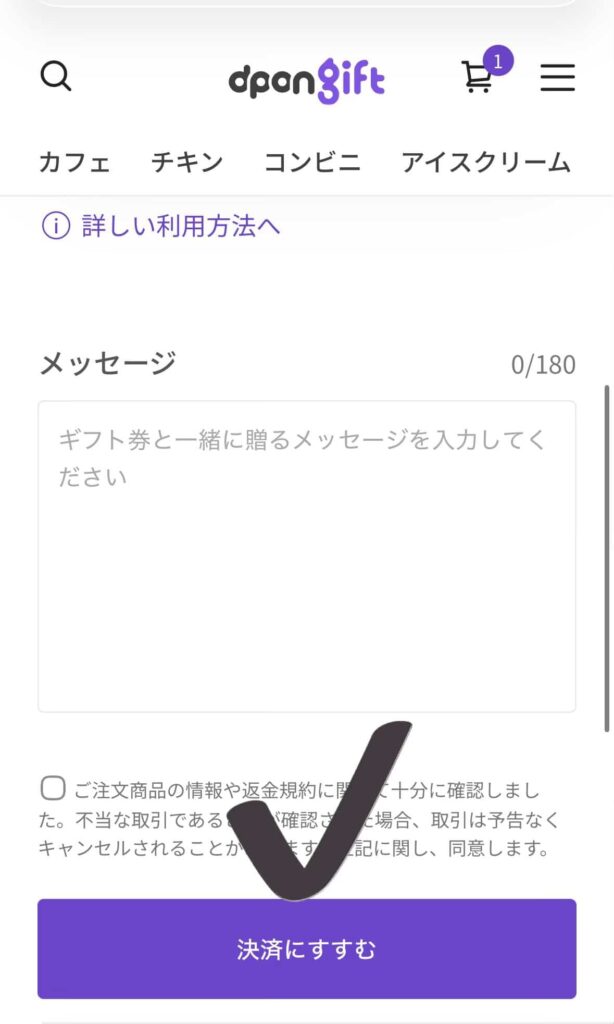Screen dimensions: 614x1024
Task: Tap the メッセージ text field
Action: click(306, 556)
